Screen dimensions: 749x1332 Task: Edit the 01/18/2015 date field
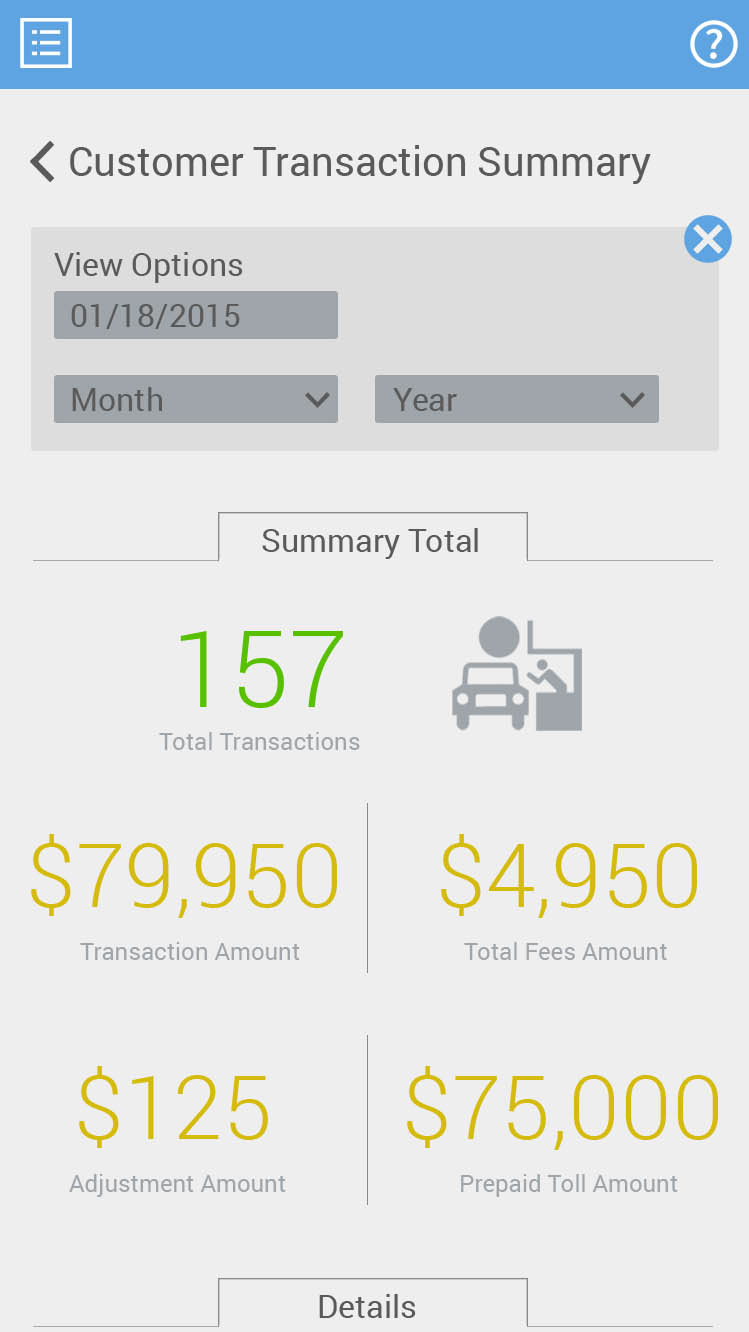[x=195, y=316]
